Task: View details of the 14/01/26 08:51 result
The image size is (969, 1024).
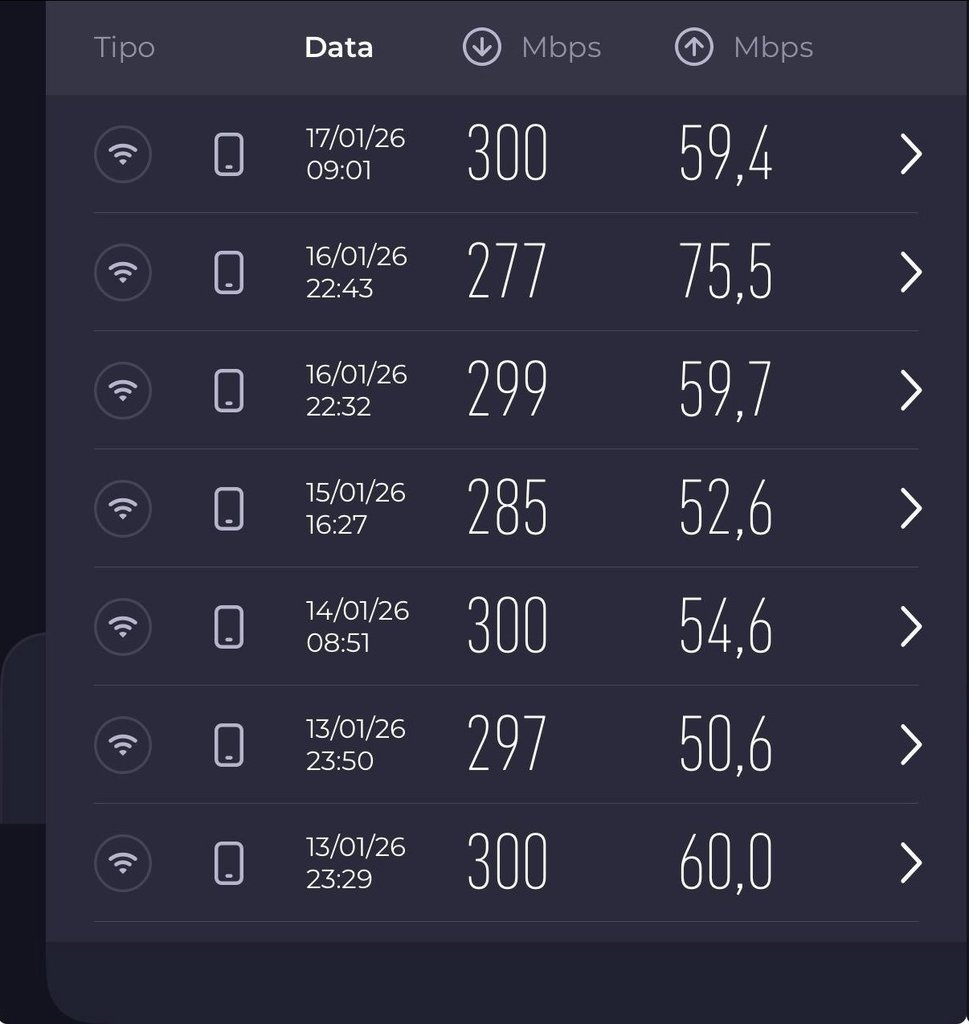Action: [909, 626]
